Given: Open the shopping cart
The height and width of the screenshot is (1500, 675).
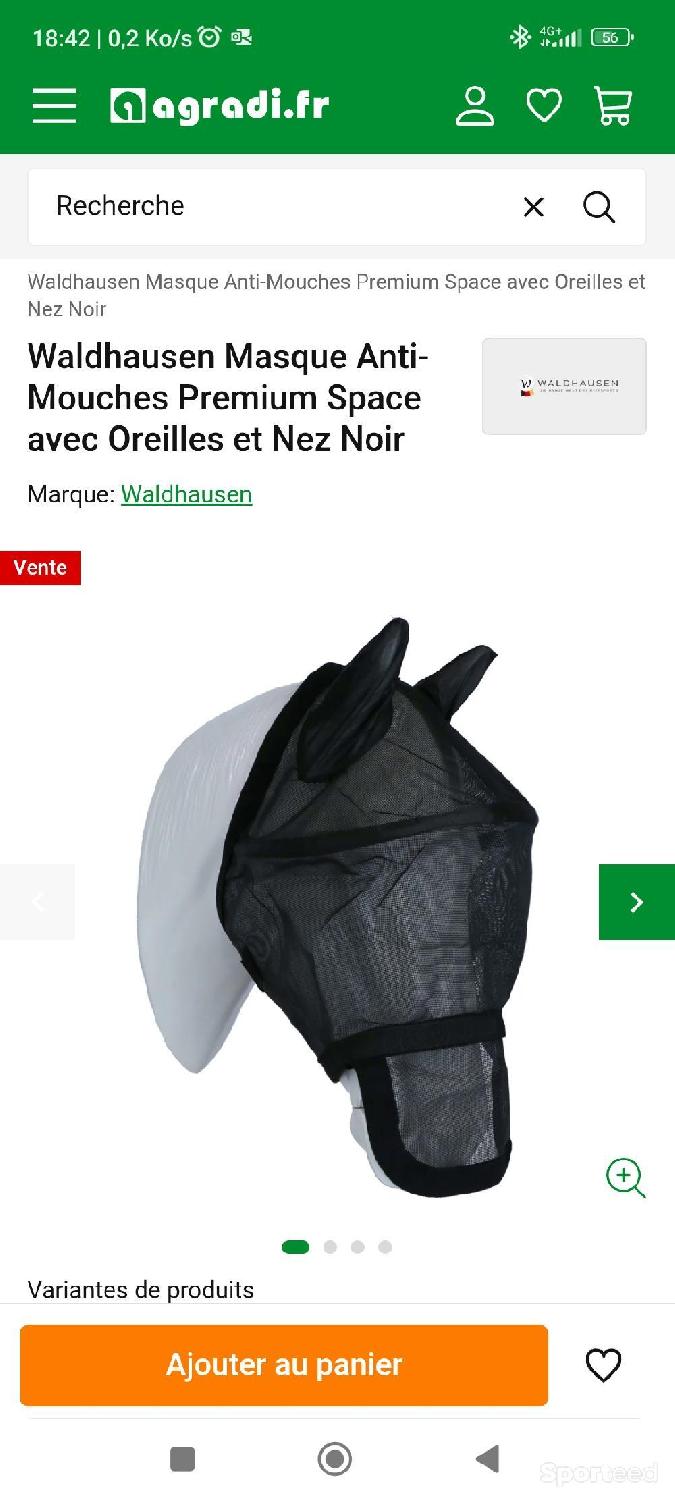Looking at the screenshot, I should point(613,105).
